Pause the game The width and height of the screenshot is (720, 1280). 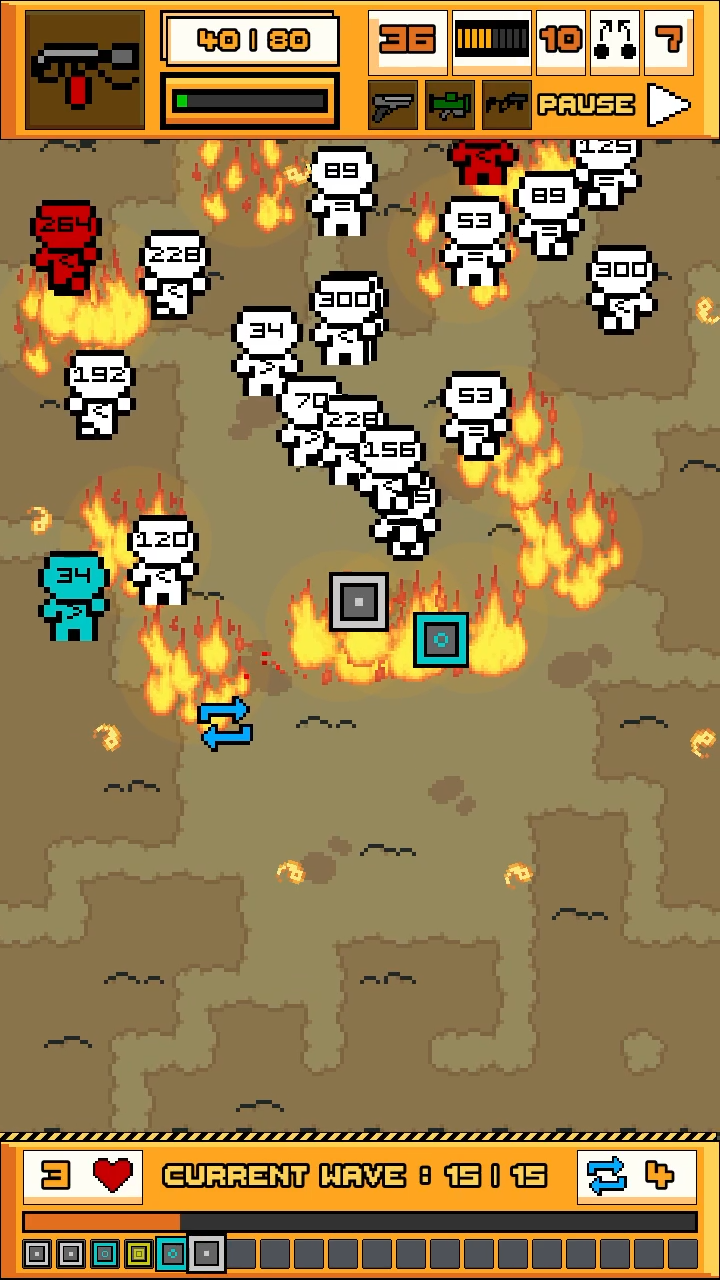(x=586, y=104)
